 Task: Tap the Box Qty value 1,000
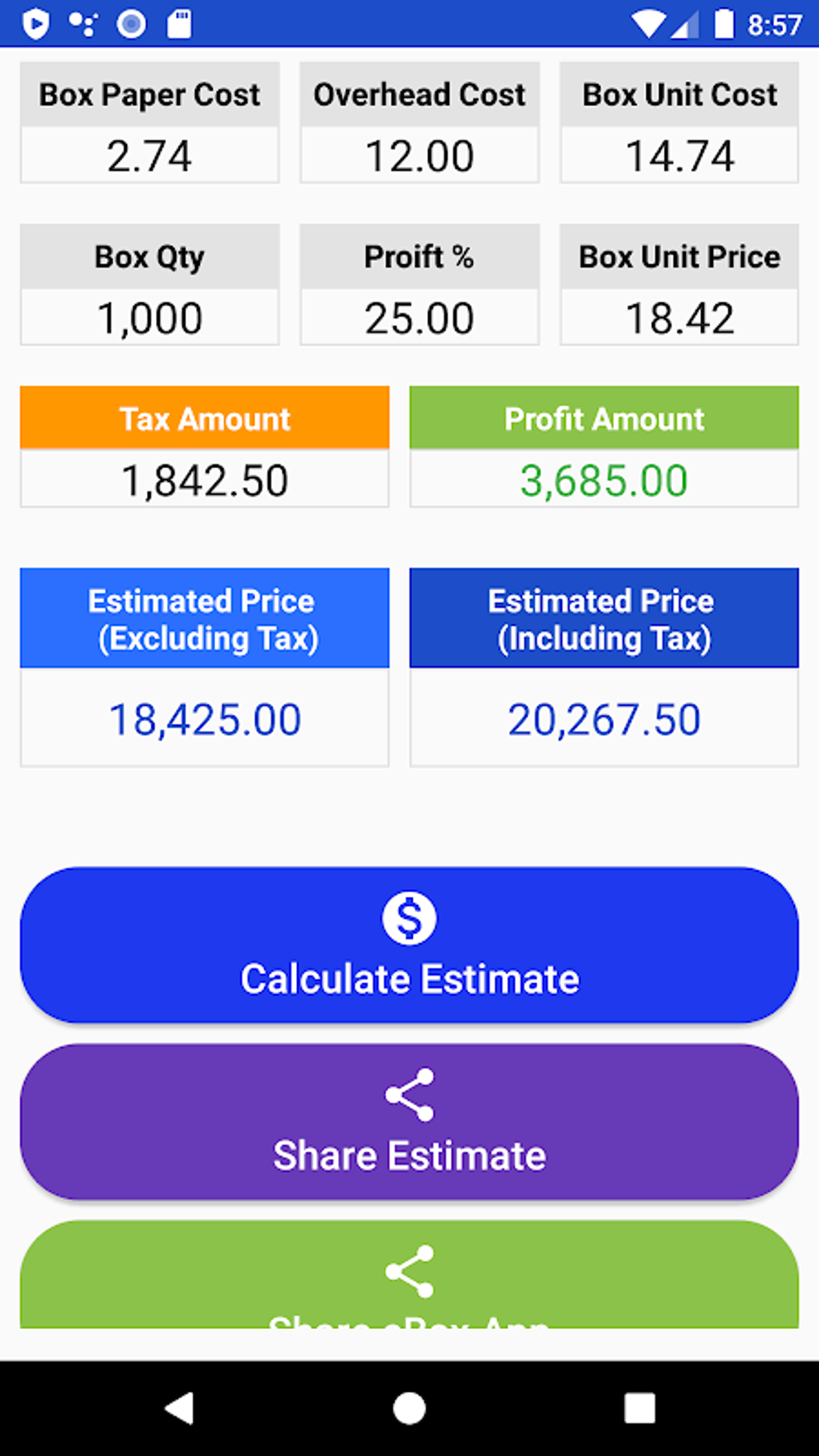point(149,317)
